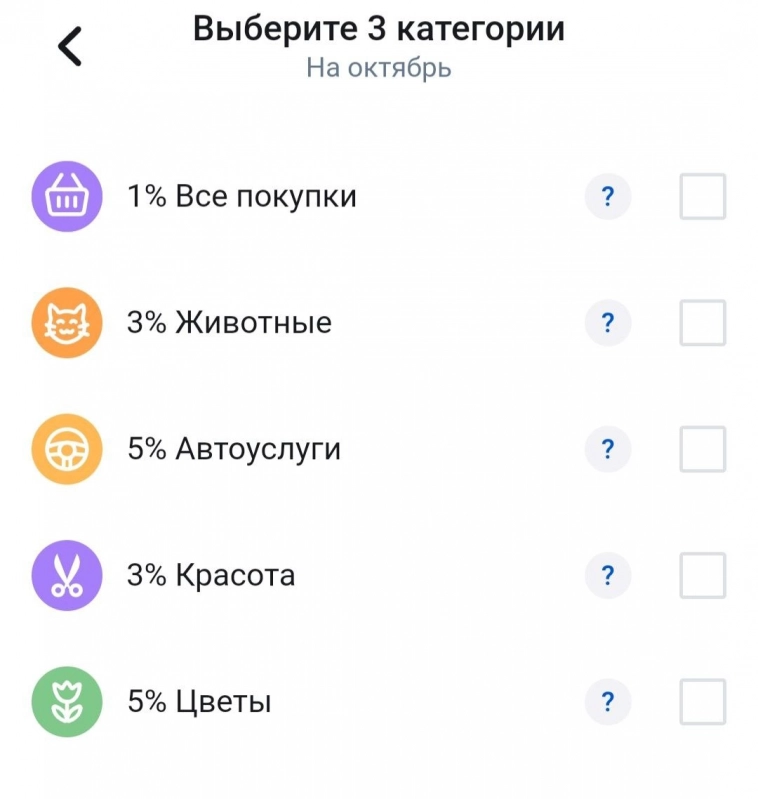Image resolution: width=758 pixels, height=799 pixels.
Task: Click the question mark beside Животные
Action: pos(607,323)
